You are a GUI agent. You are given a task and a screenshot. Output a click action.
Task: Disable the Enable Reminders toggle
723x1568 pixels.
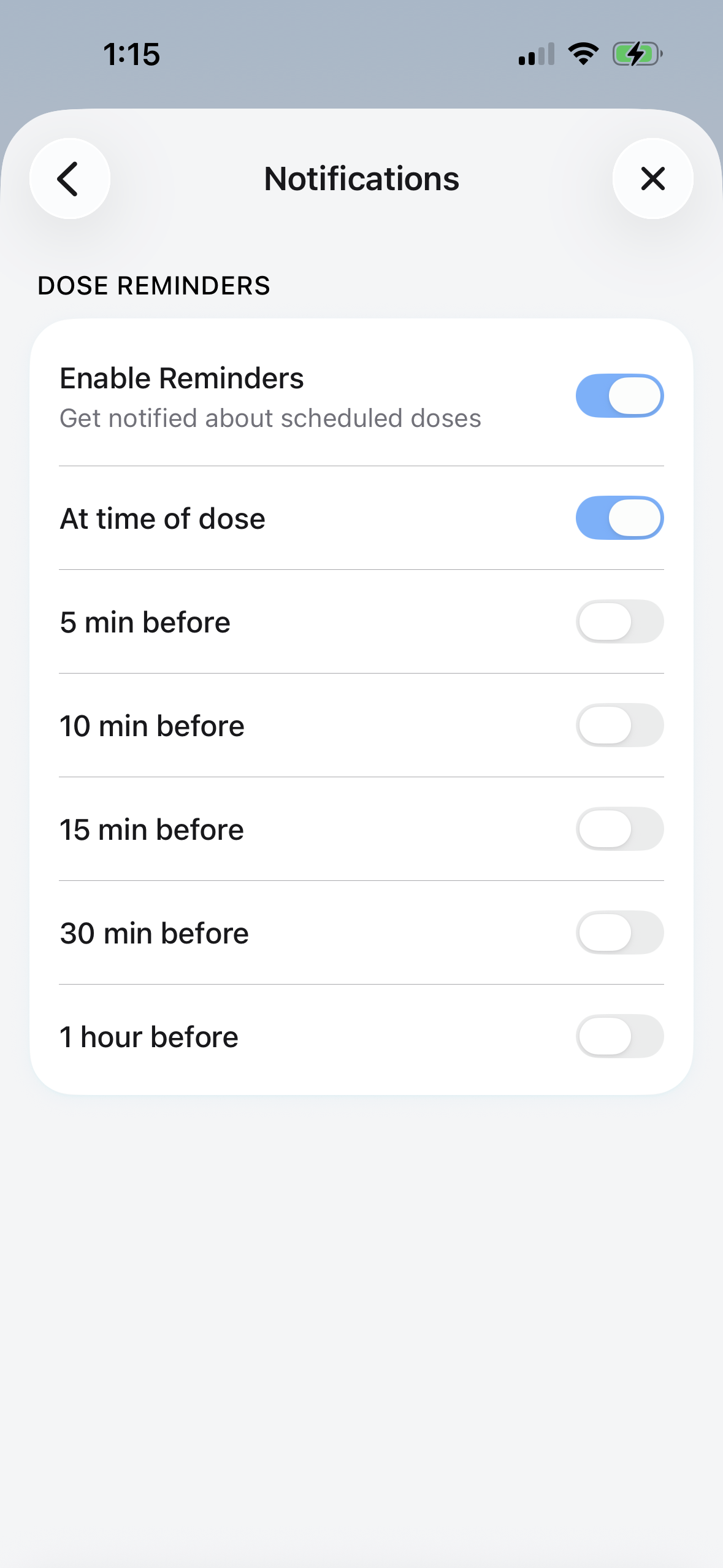click(619, 396)
